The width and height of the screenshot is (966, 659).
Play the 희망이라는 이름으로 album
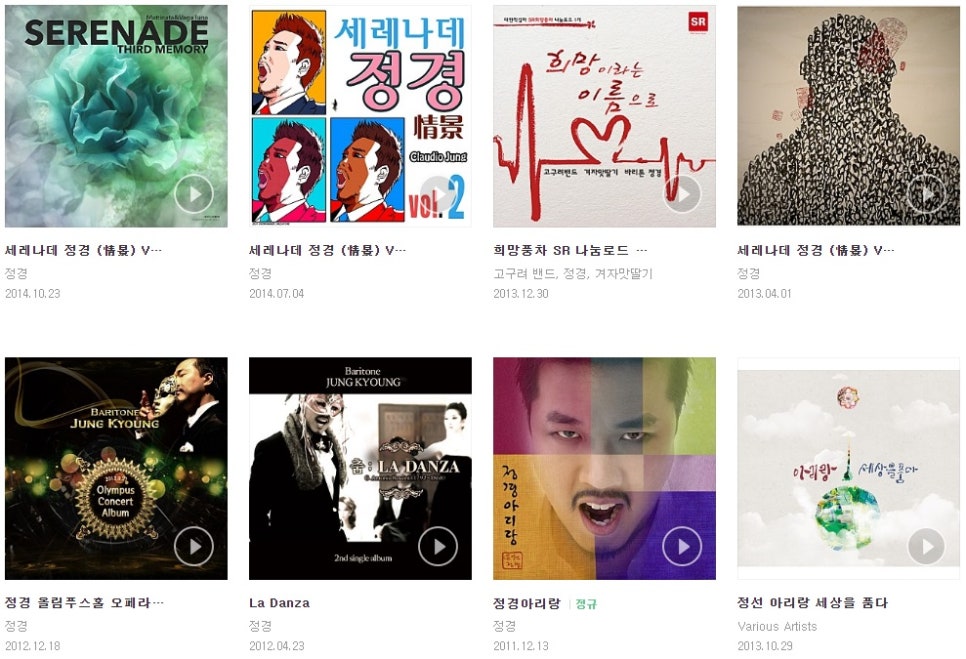pos(682,194)
